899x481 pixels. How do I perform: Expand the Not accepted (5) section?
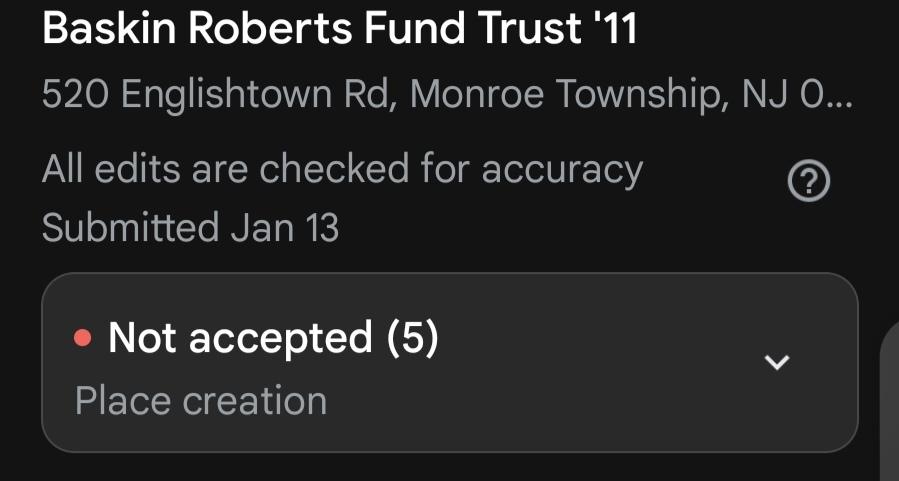[776, 362]
